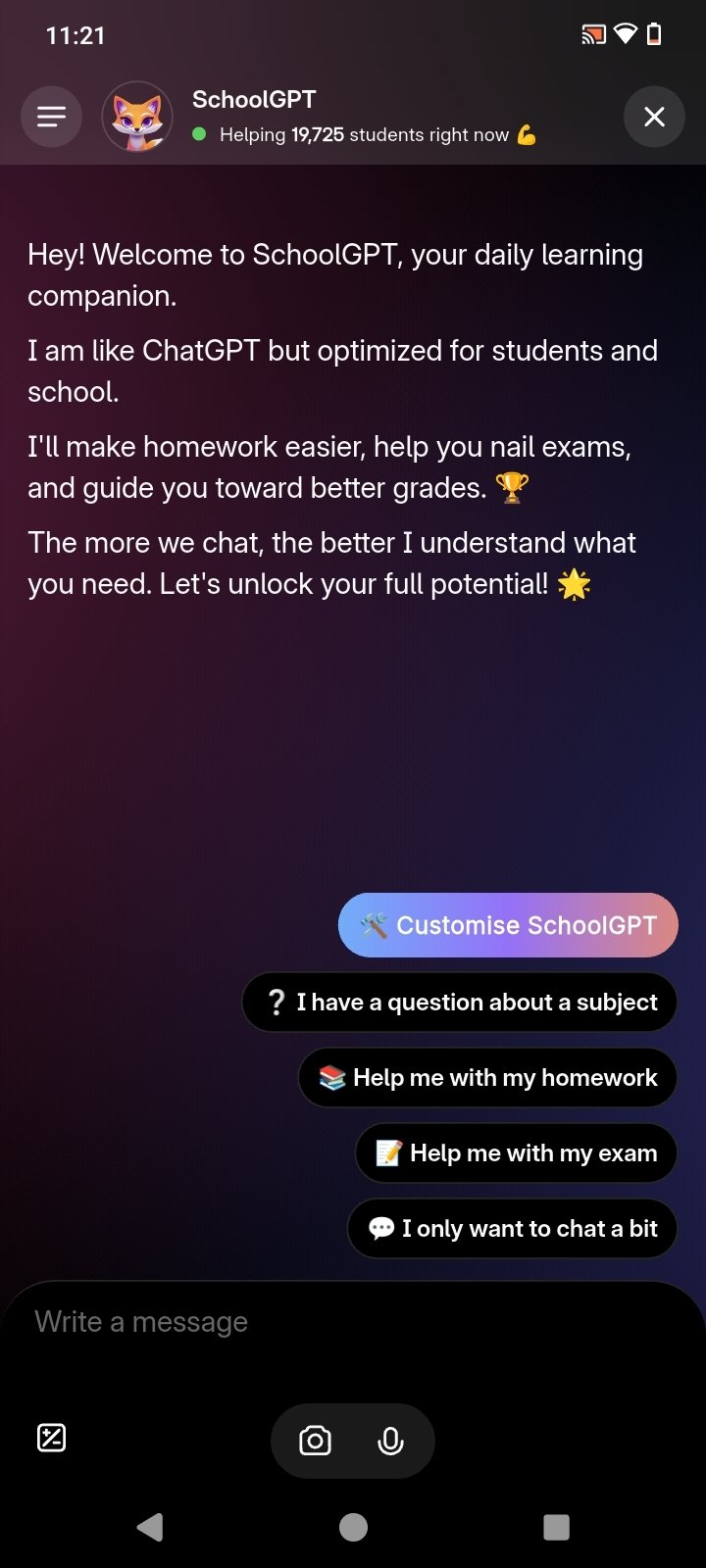706x1568 pixels.
Task: Open recent apps with the square button
Action: (556, 1526)
